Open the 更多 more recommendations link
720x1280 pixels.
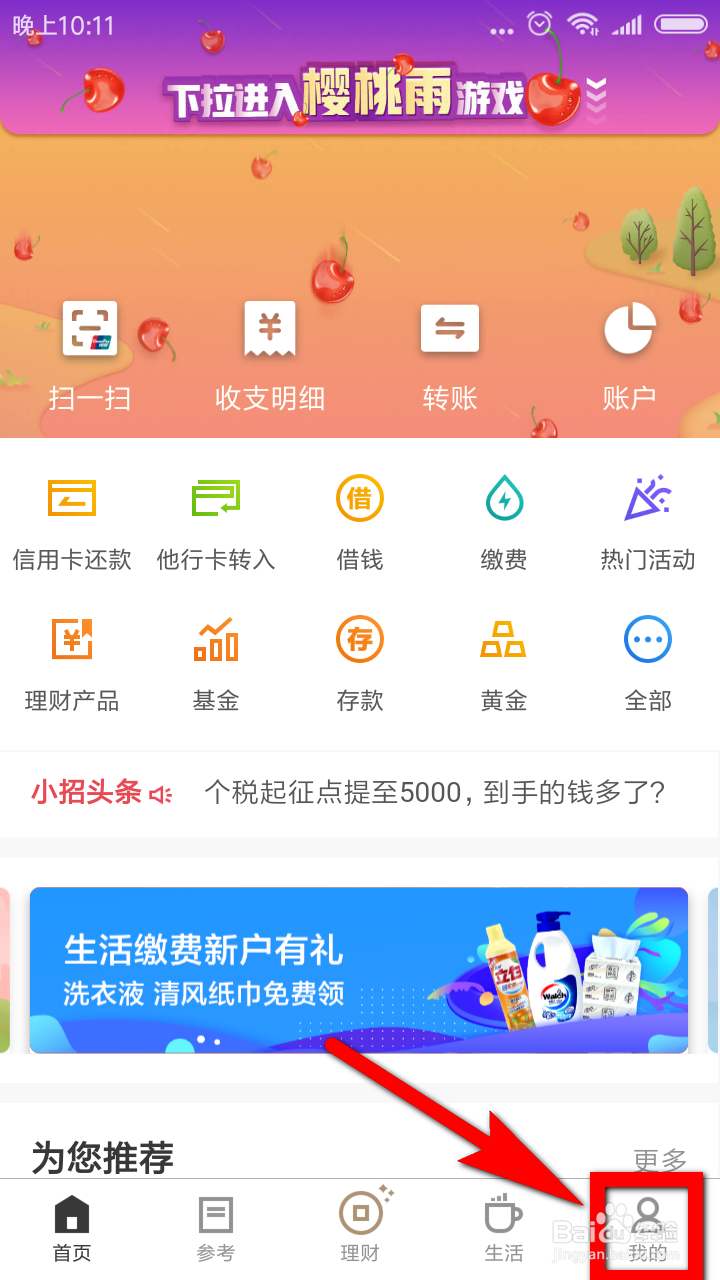(x=660, y=1160)
